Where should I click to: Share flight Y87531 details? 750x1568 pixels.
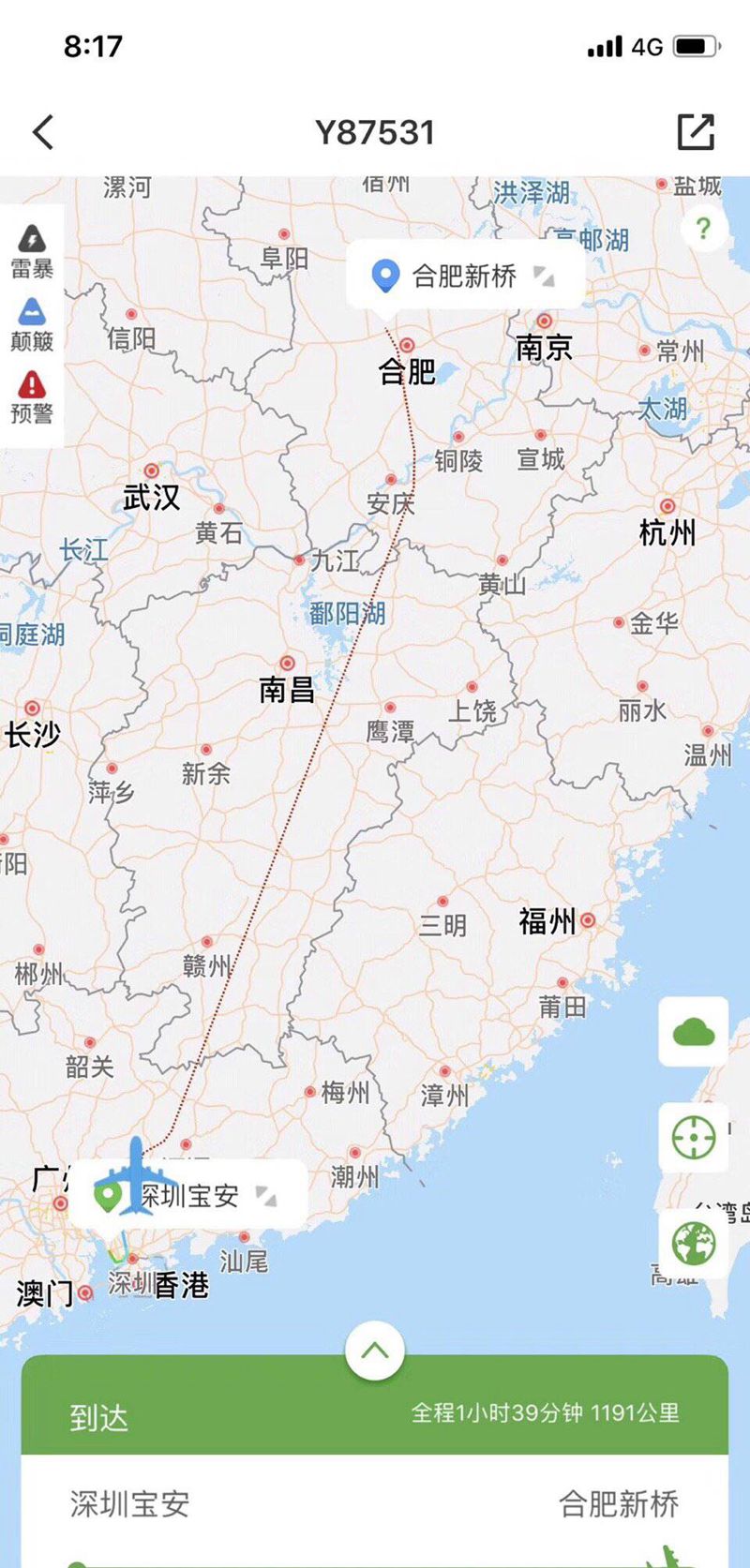pos(696,132)
